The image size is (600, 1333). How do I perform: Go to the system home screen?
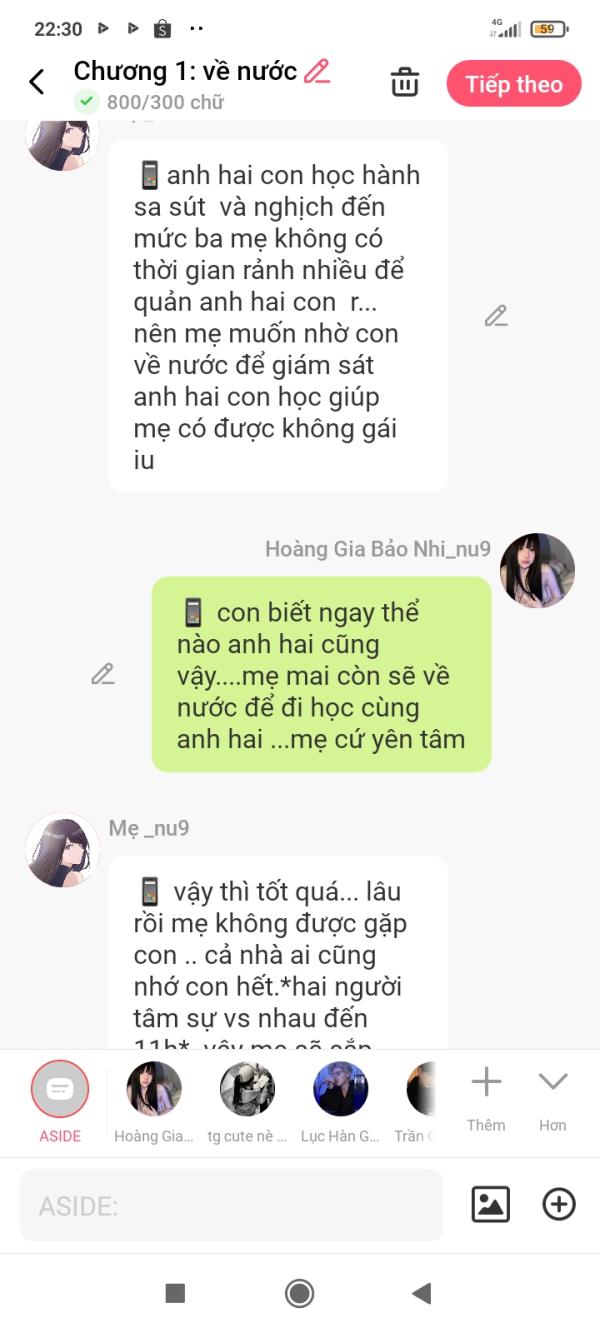pyautogui.click(x=299, y=1293)
